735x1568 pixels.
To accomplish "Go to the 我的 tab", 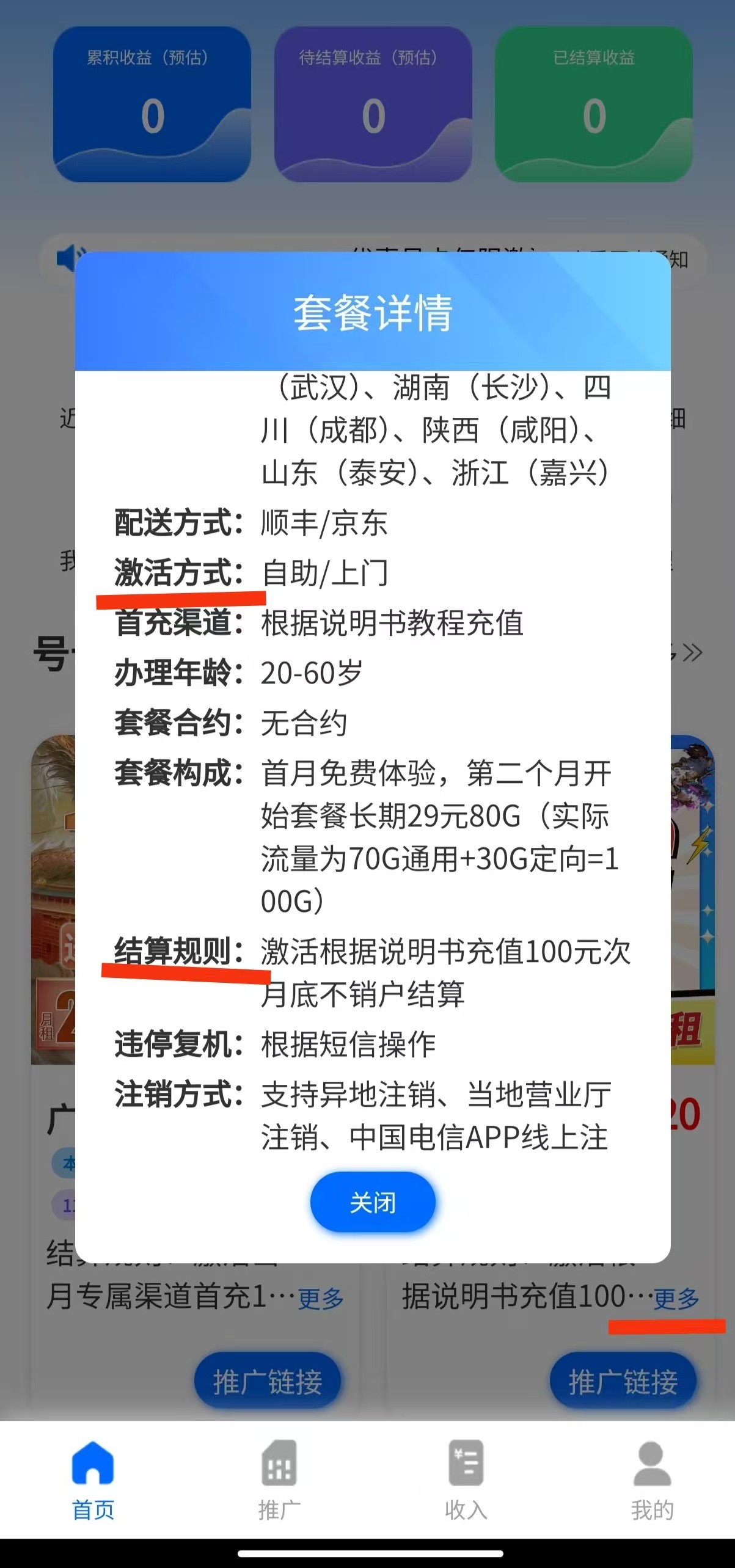I will coord(652,1479).
